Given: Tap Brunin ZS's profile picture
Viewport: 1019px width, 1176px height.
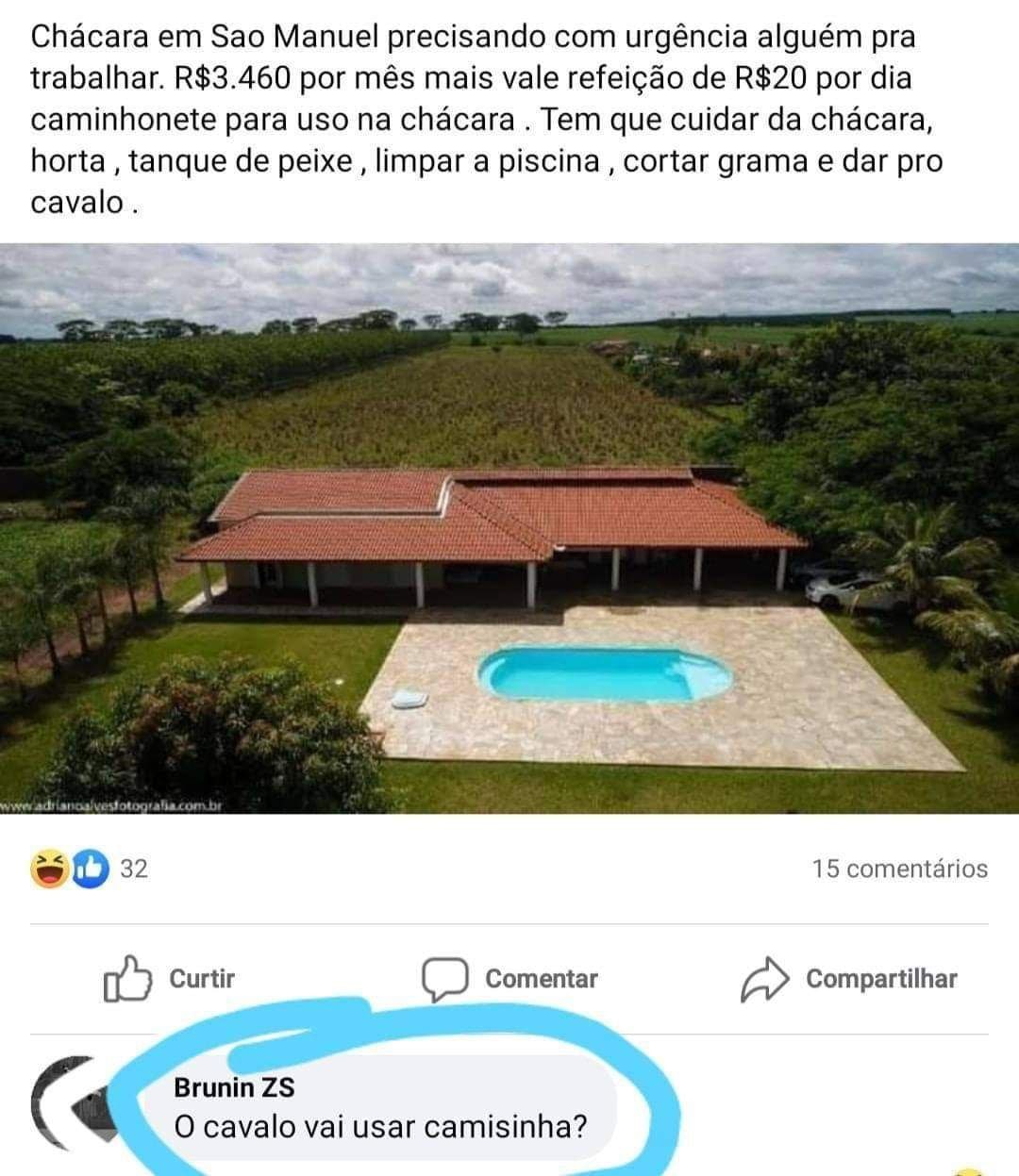Looking at the screenshot, I should 74,1101.
